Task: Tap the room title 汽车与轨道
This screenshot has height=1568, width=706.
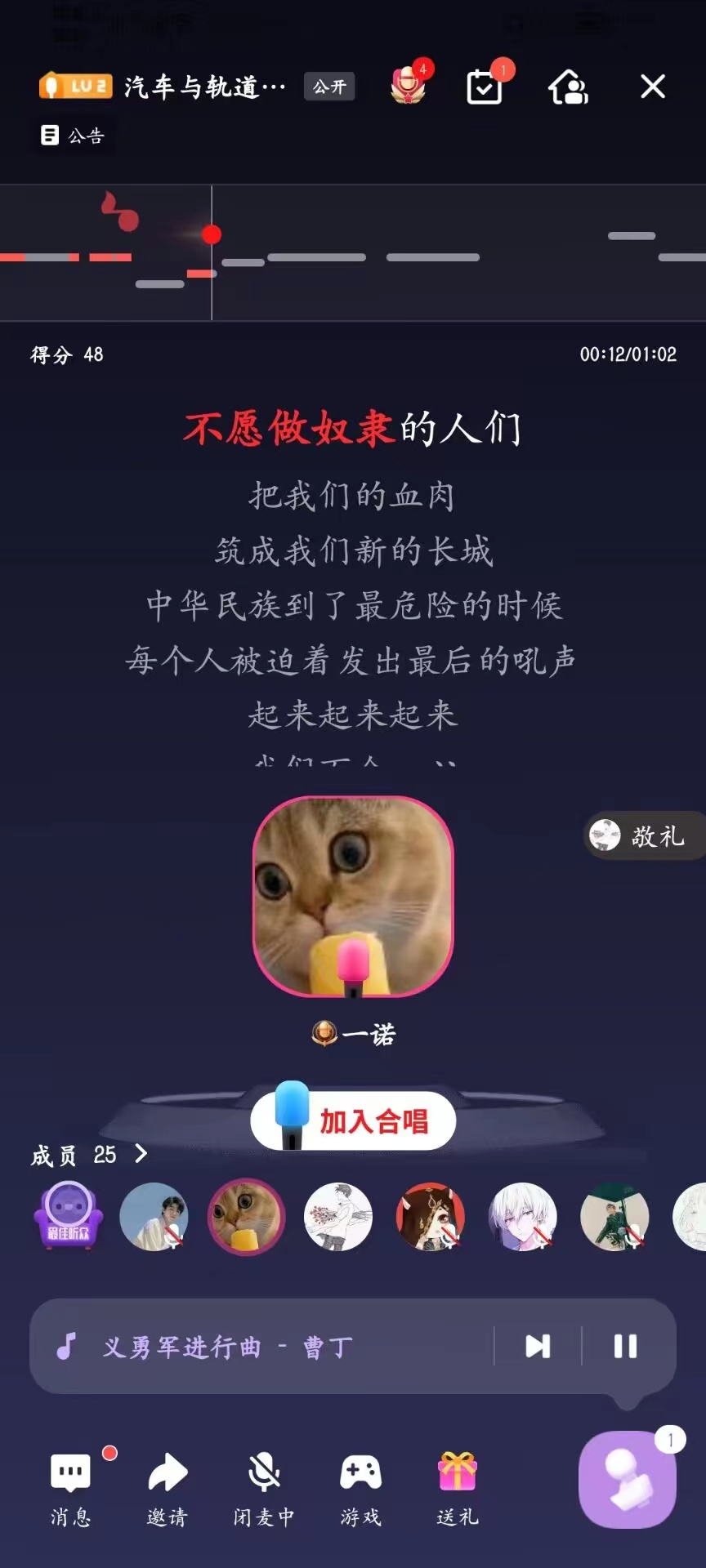Action: 204,87
